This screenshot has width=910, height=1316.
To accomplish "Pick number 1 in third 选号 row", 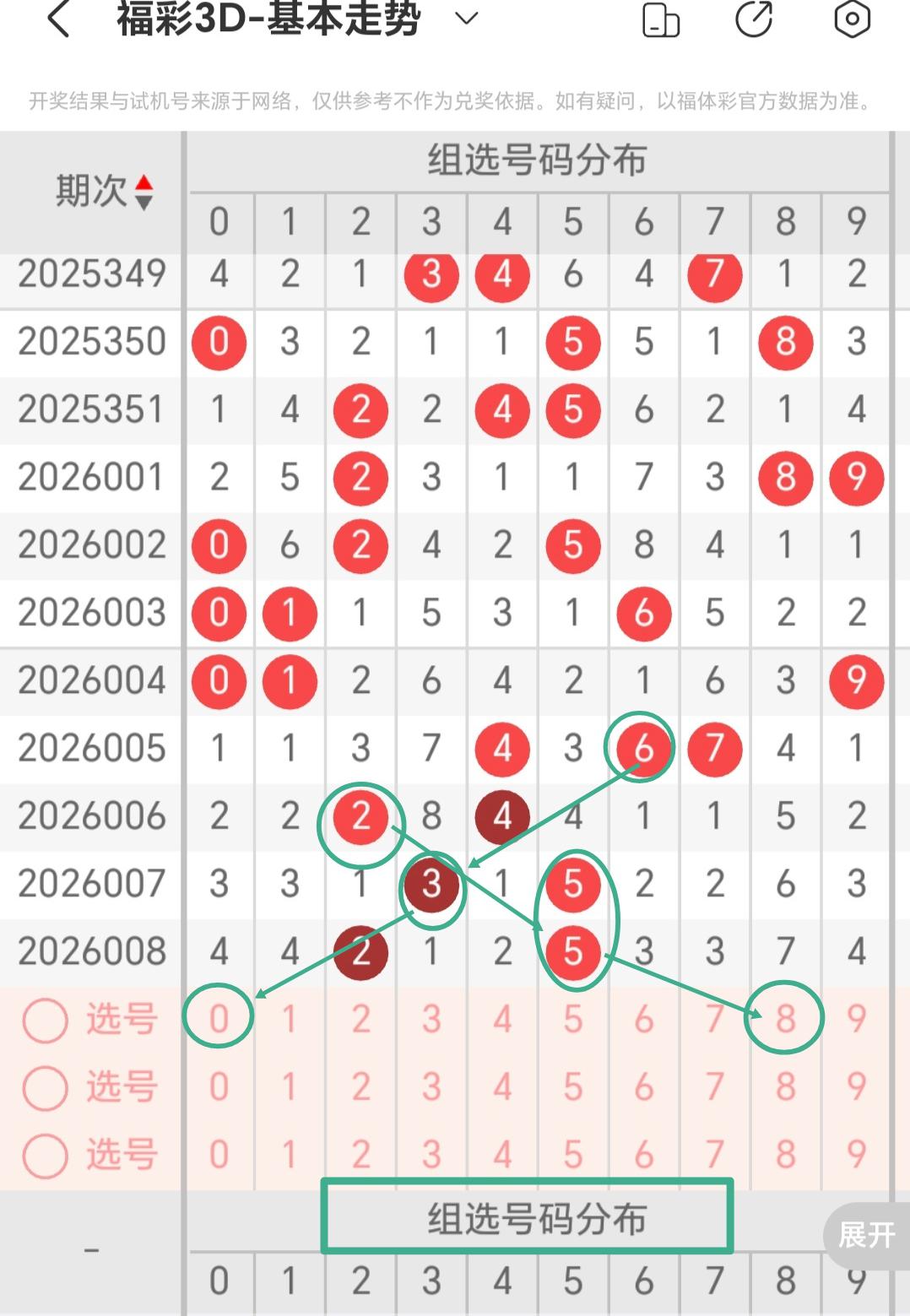I will click(x=290, y=1154).
